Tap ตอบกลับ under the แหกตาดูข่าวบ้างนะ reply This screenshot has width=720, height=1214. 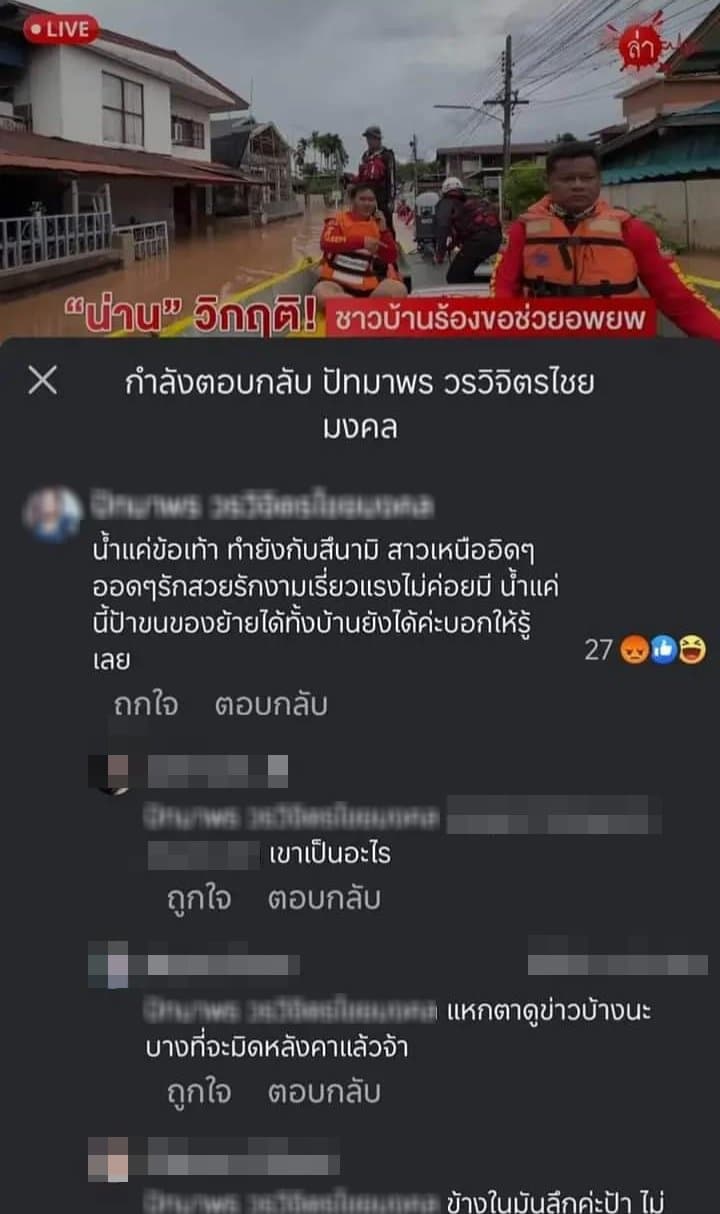click(324, 1092)
